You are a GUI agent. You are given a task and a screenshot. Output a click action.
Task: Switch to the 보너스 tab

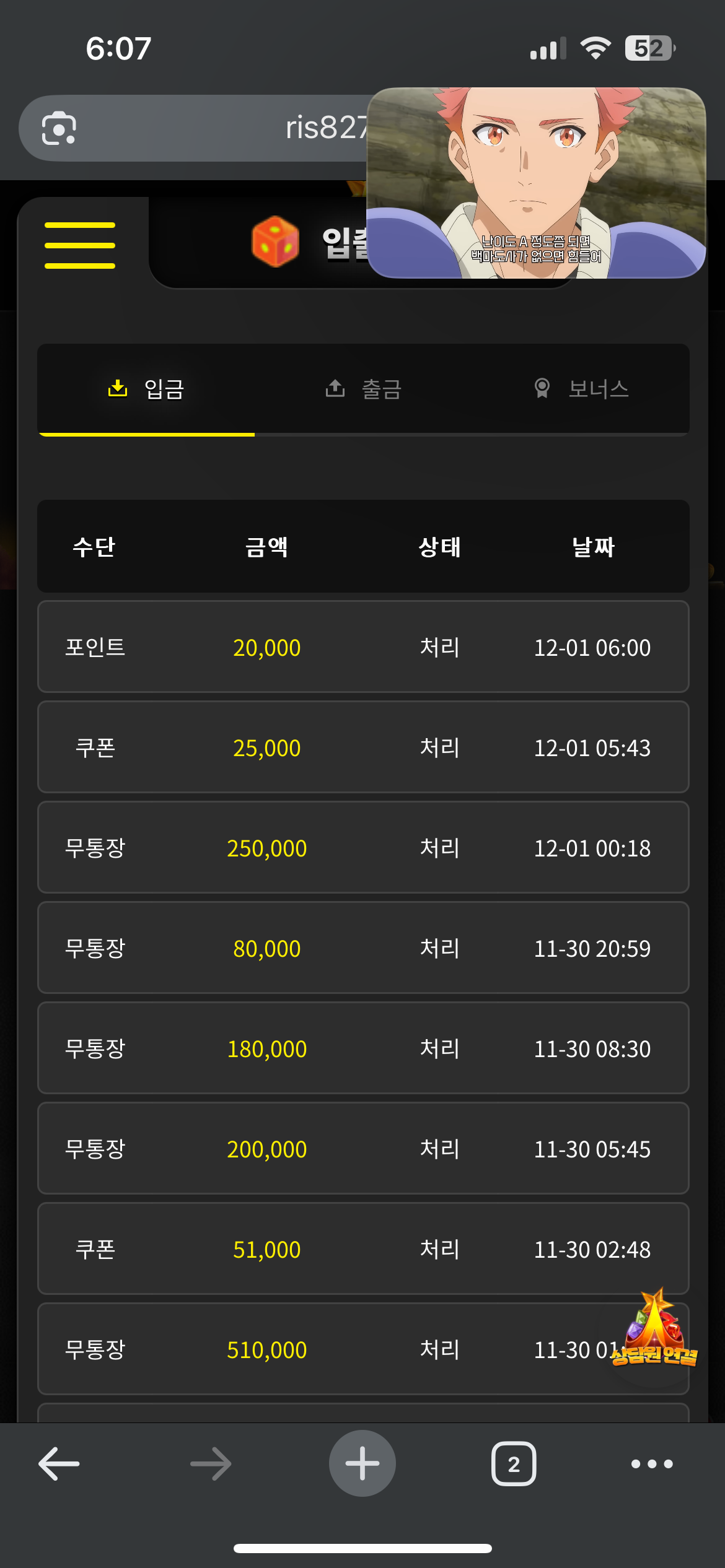581,390
